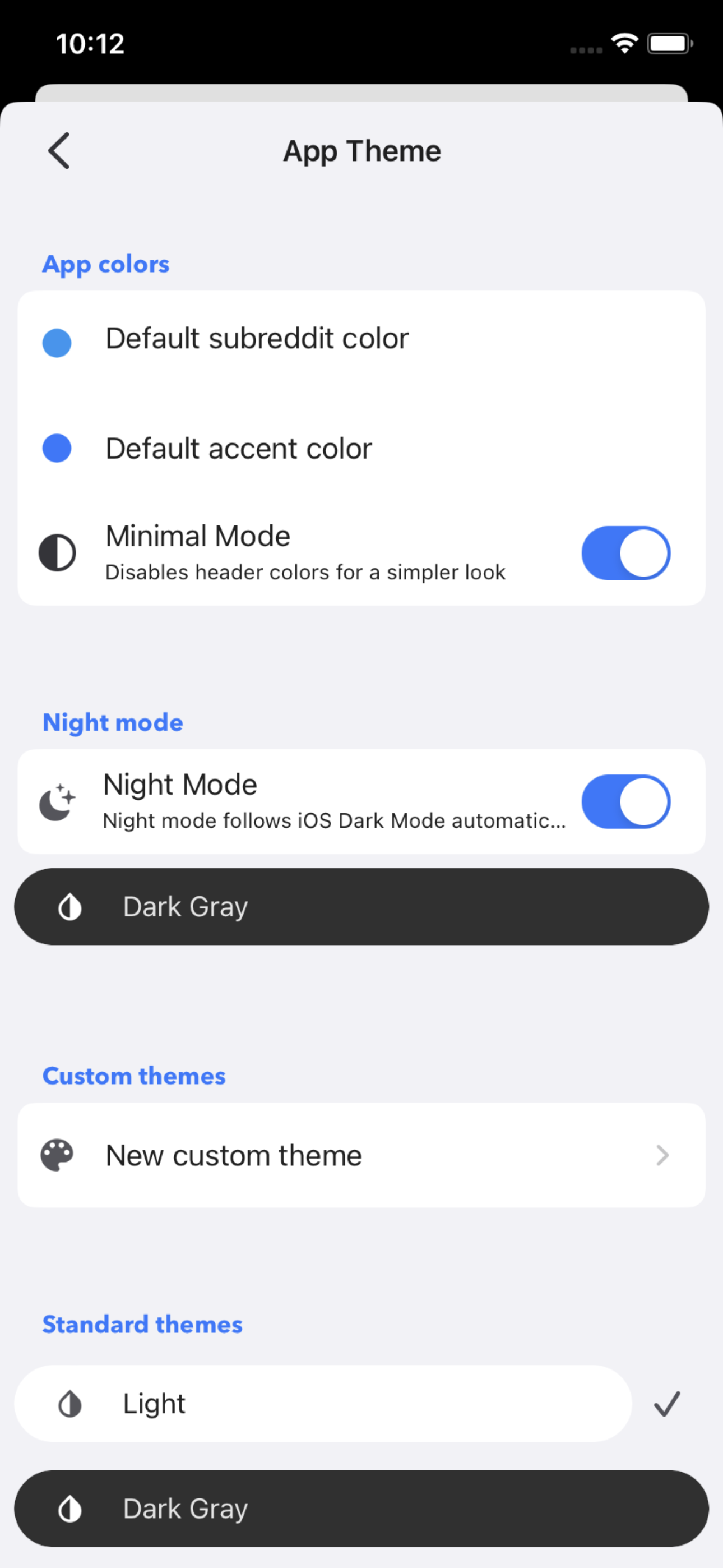The width and height of the screenshot is (723, 1568).
Task: Expand New custom theme via its chevron
Action: pos(662,1155)
